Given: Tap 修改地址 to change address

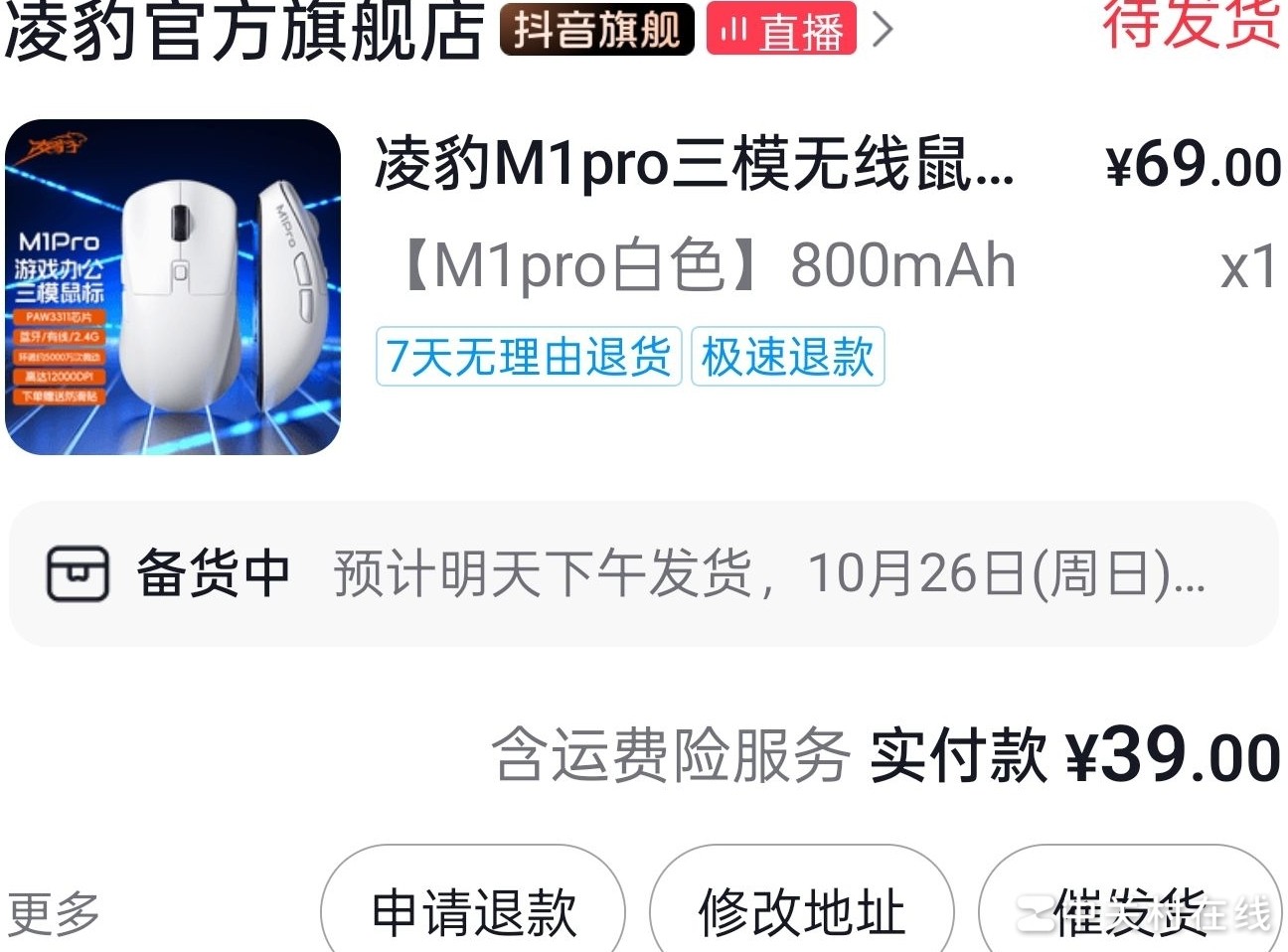Looking at the screenshot, I should pyautogui.click(x=801, y=909).
